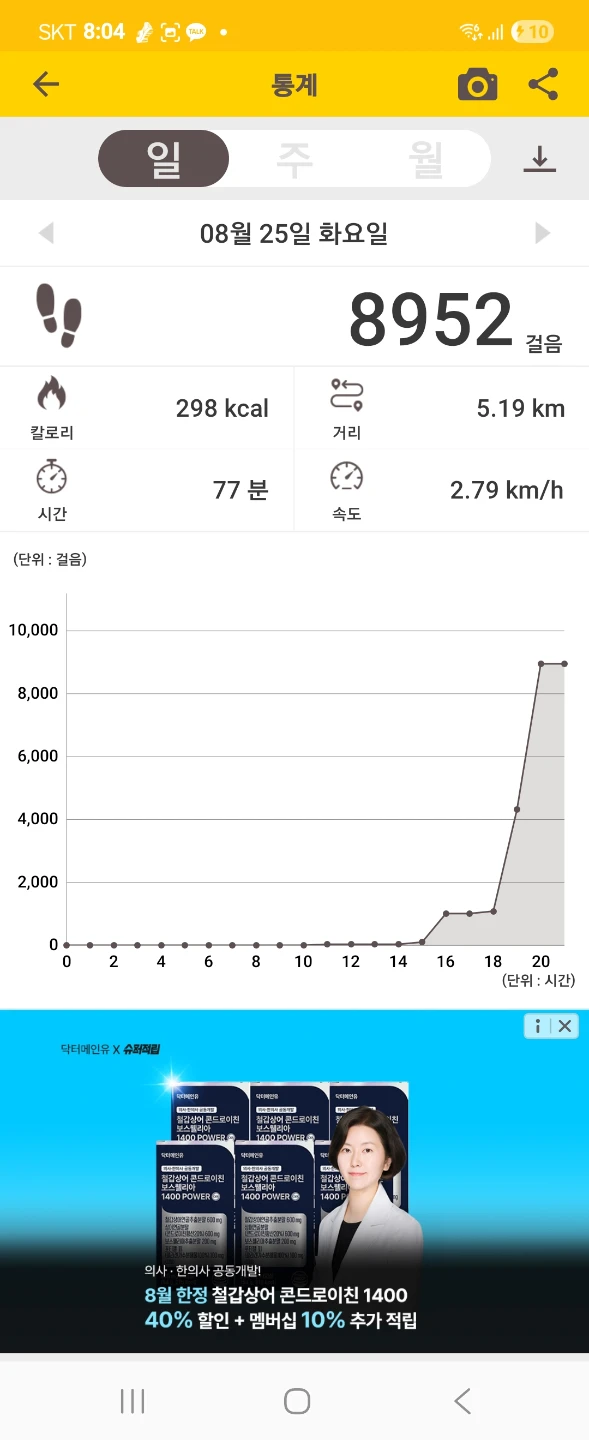The image size is (589, 1440).
Task: Select the 일 (day) tab
Action: [x=164, y=159]
